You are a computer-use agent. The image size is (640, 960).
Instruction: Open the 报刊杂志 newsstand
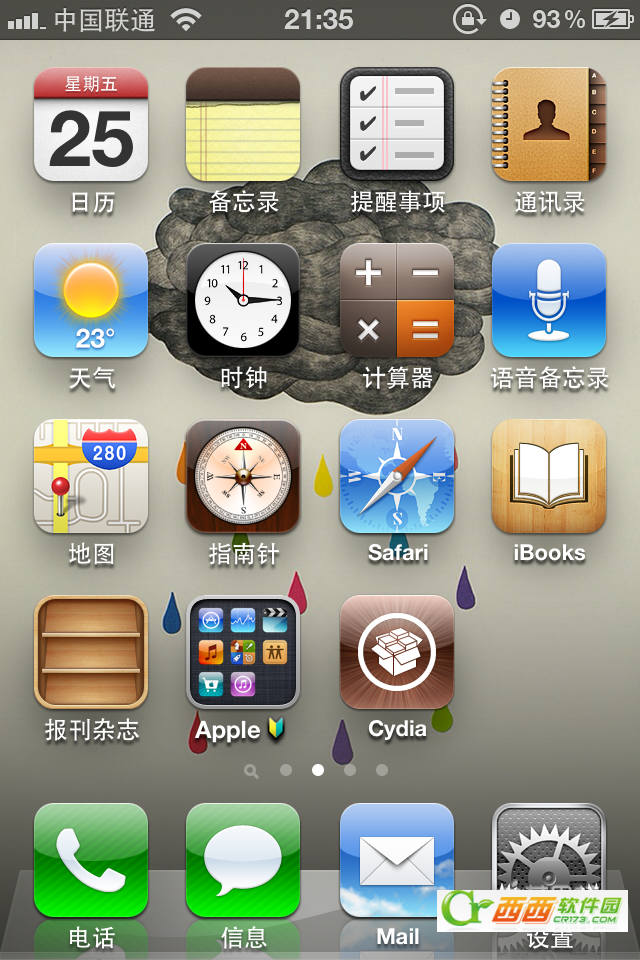[x=91, y=653]
